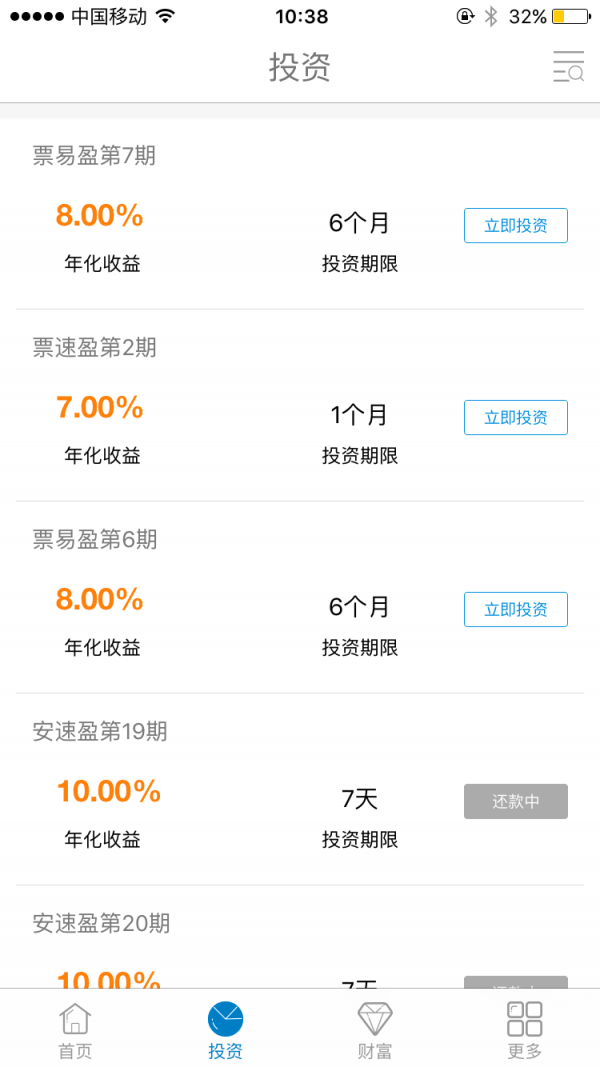
Task: Switch to the 首页 tab
Action: 75,1029
